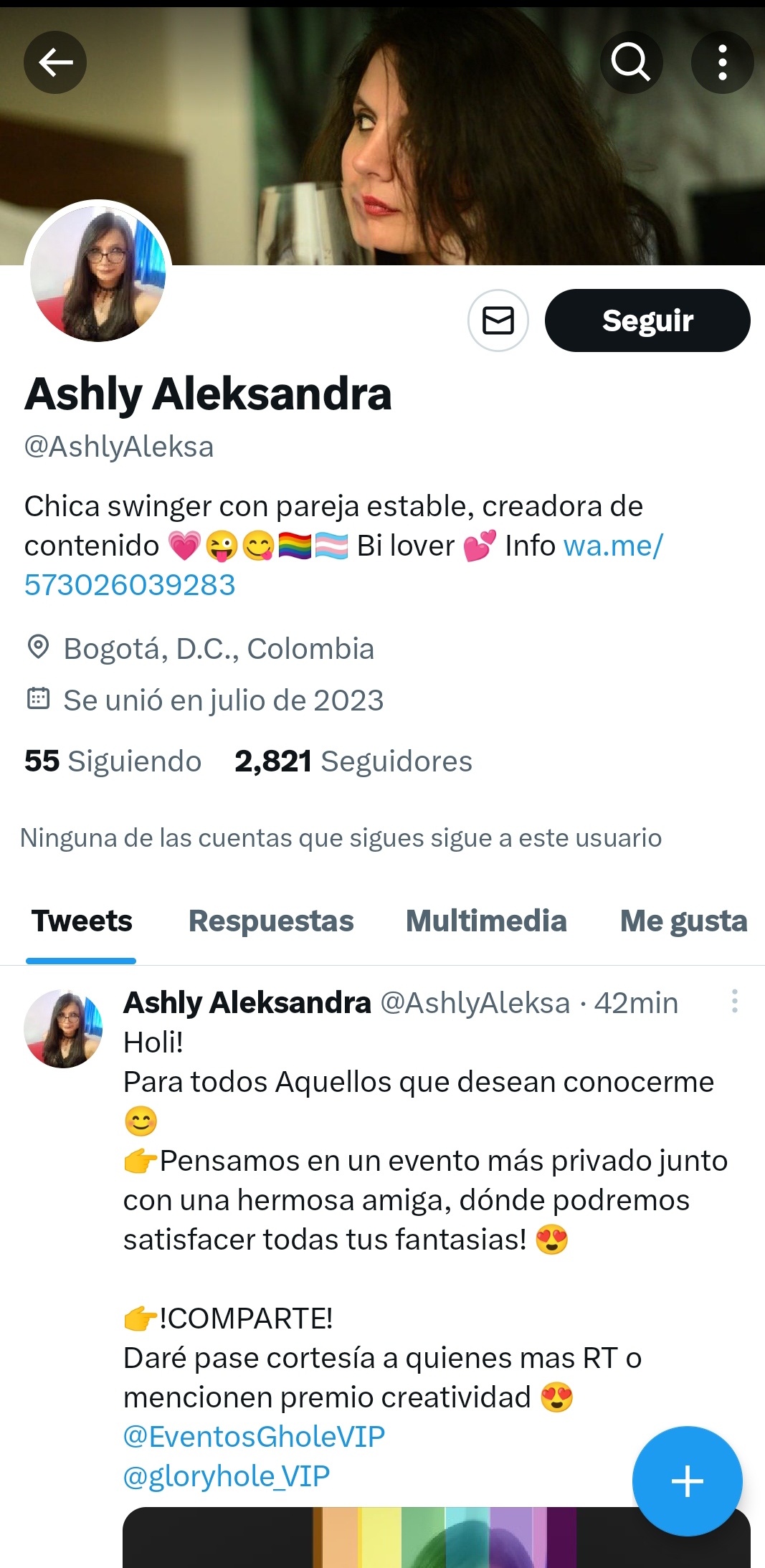Go back using the arrow icon
Image resolution: width=765 pixels, height=1568 pixels.
click(55, 62)
